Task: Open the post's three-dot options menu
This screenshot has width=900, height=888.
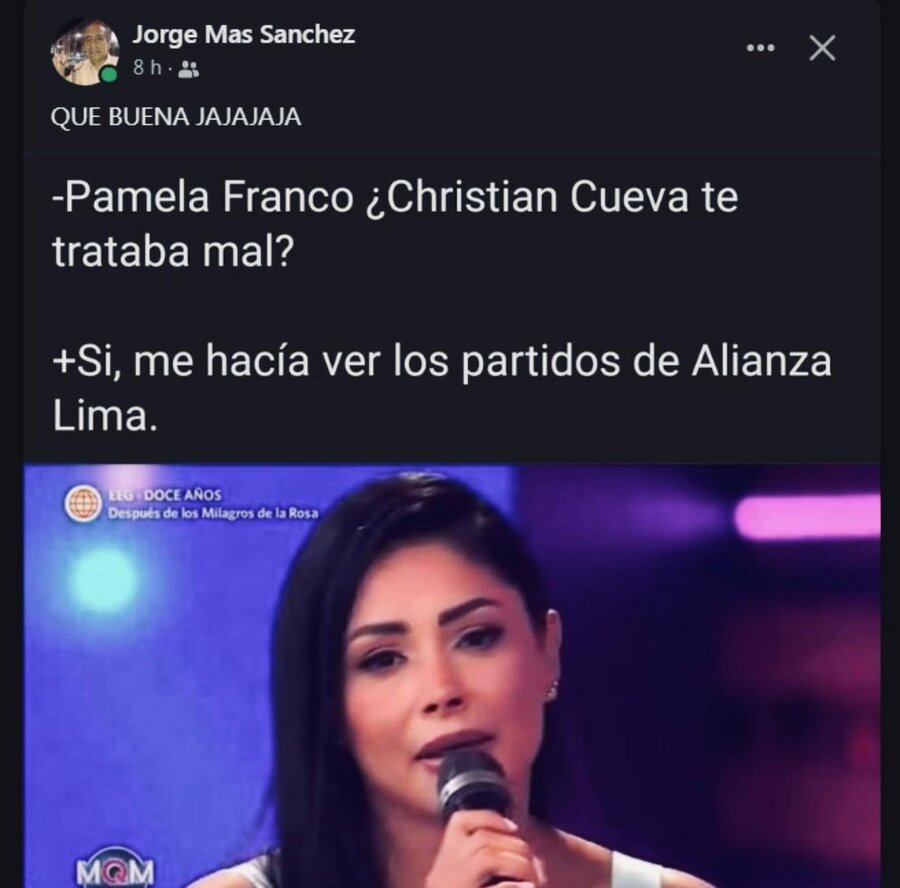Action: click(761, 48)
